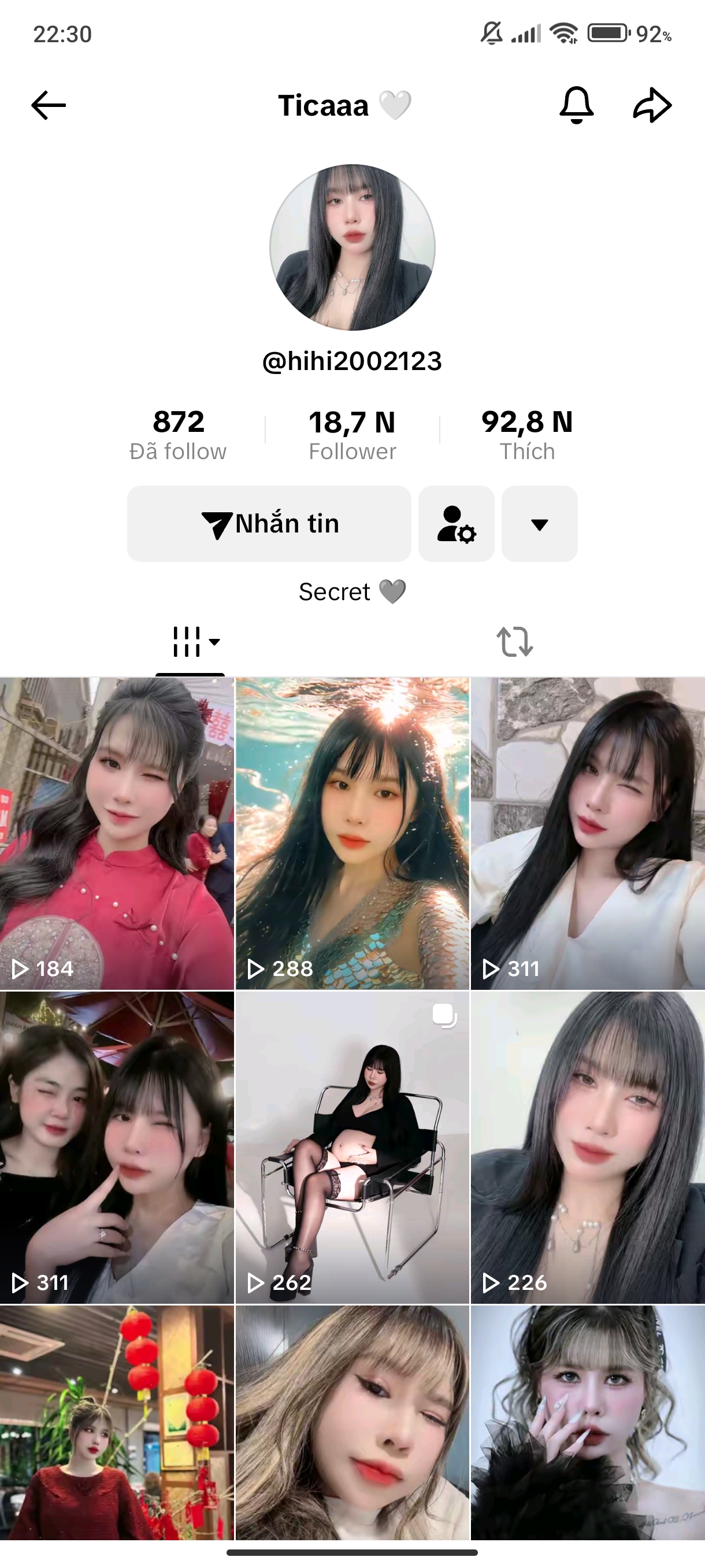Share this profile via the arrow icon
The image size is (705, 1568).
[652, 105]
